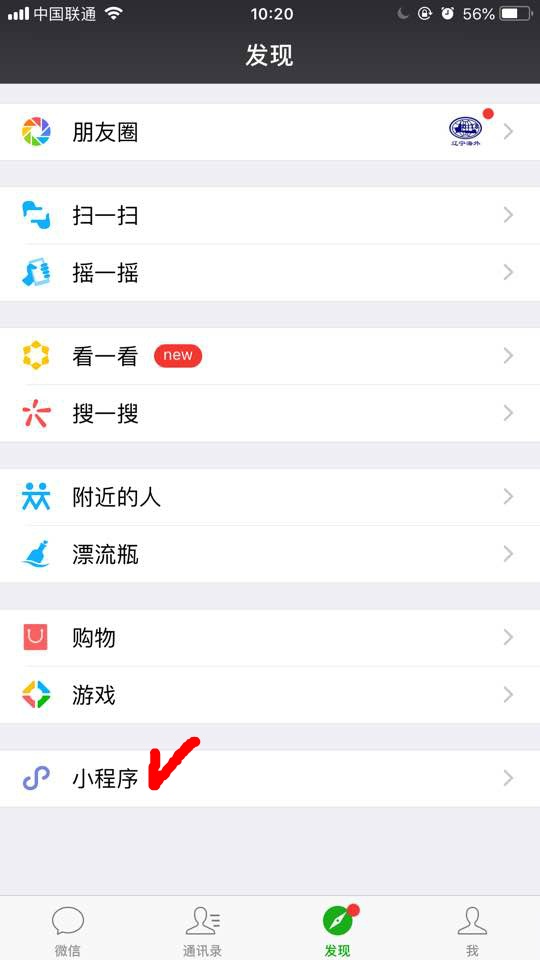The height and width of the screenshot is (960, 540).
Task: Open the 游戏 games row
Action: click(270, 695)
